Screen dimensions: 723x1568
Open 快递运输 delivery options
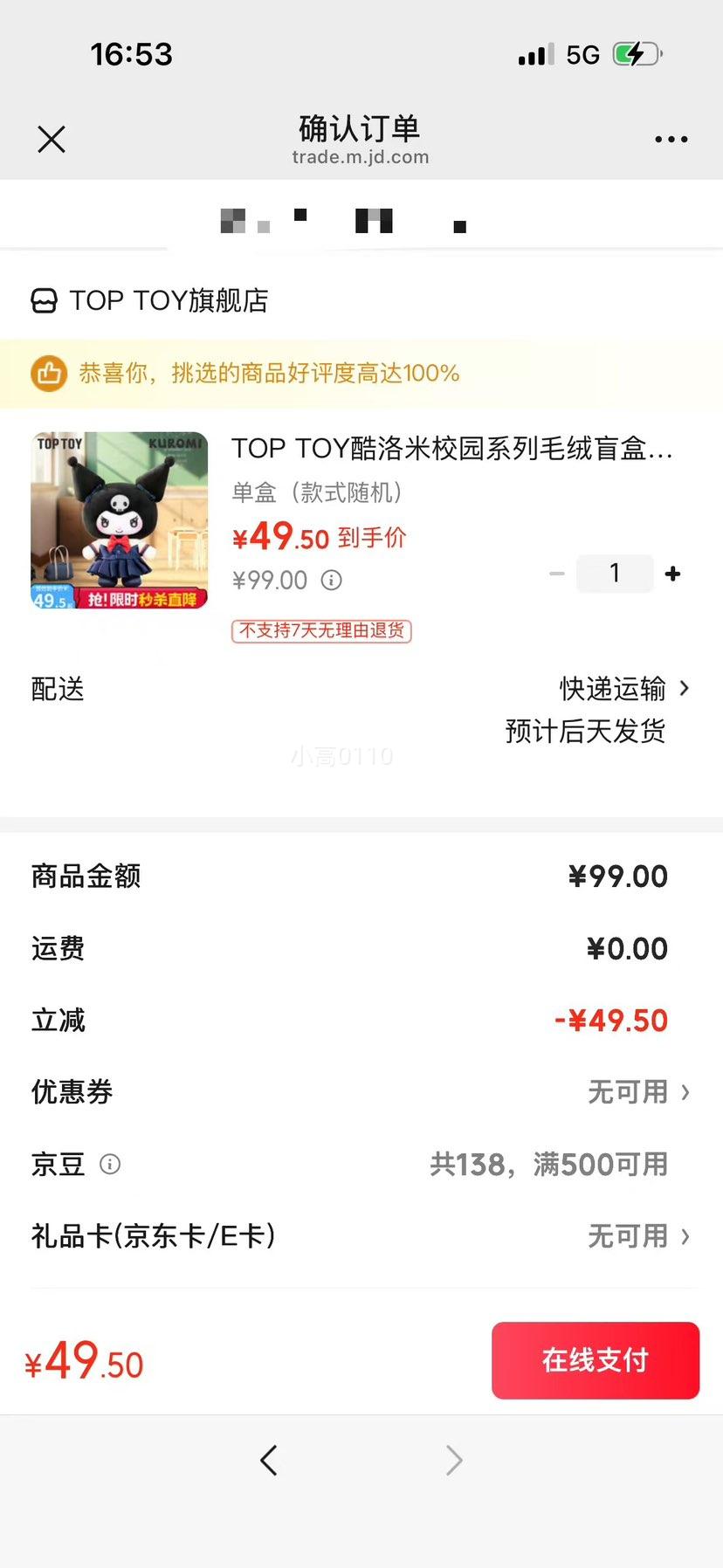click(624, 689)
